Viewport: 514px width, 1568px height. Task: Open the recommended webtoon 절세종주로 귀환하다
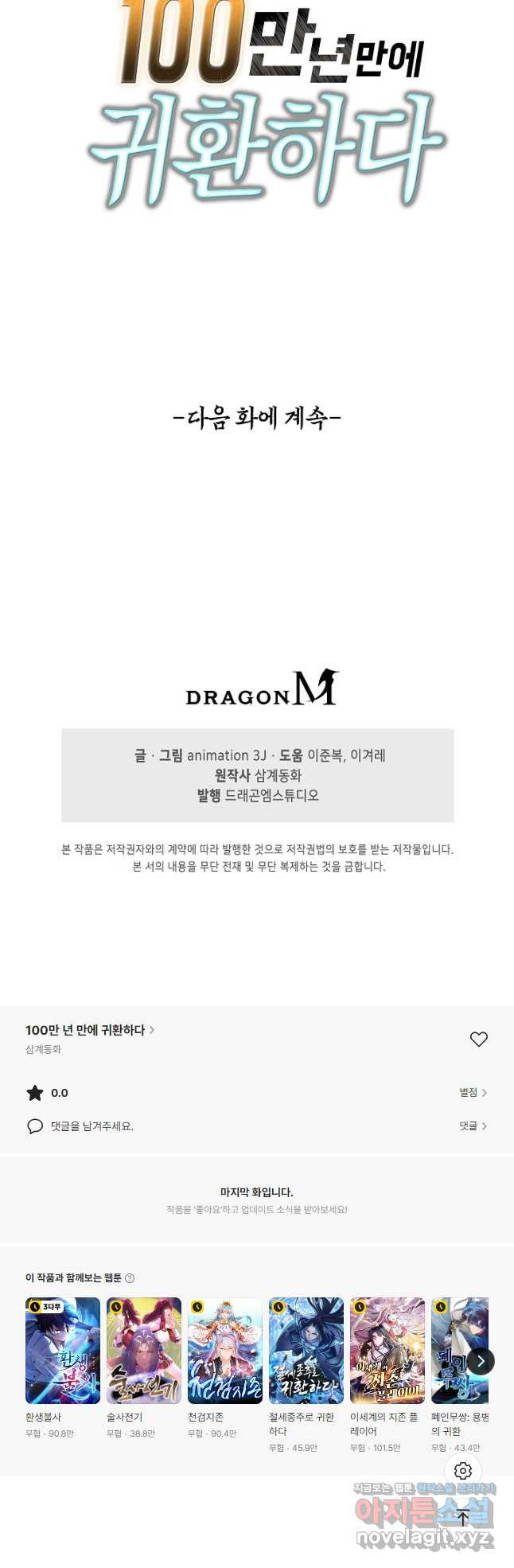[x=306, y=1351]
